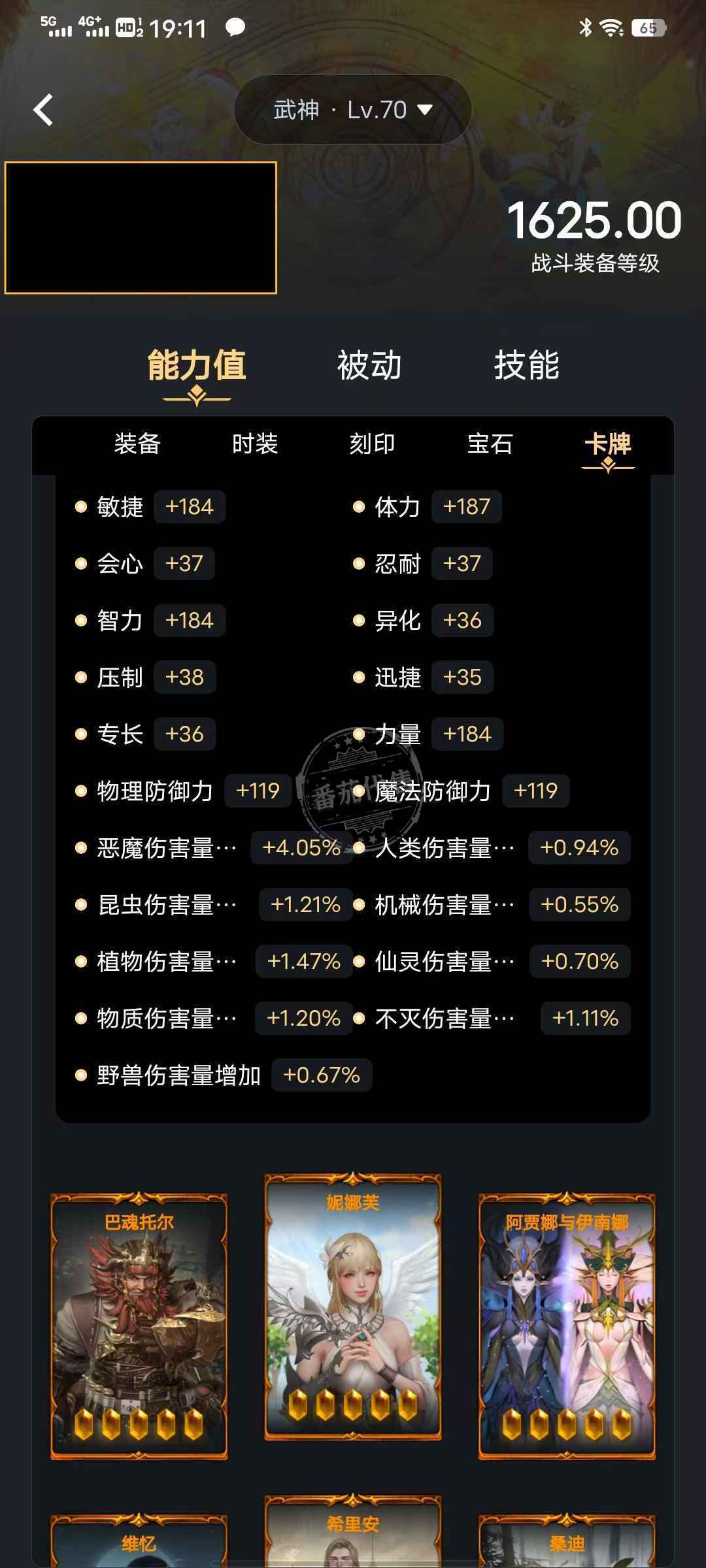Open the 武神 Lv.70 character dropdown
706x1568 pixels.
coord(353,110)
